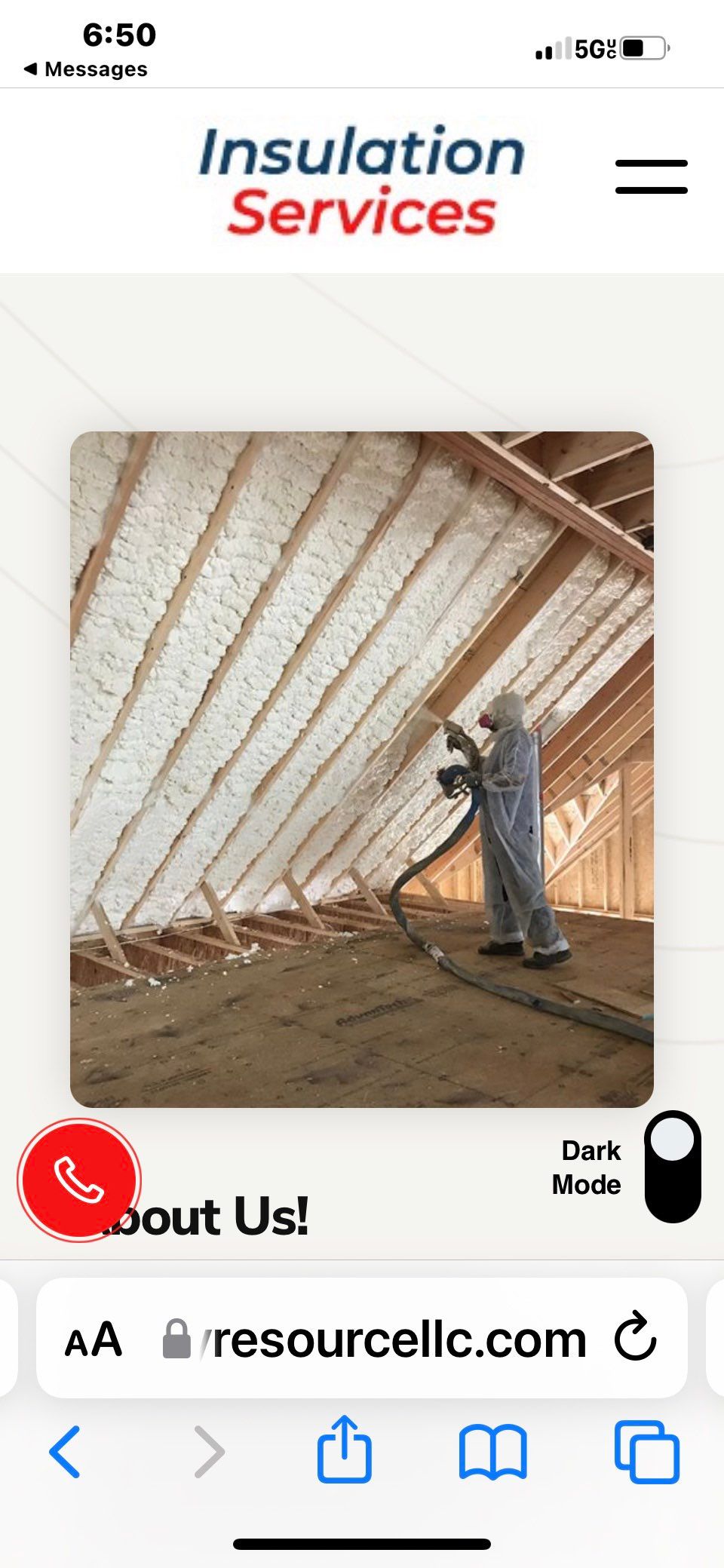Reload the current page
Viewport: 724px width, 1568px height.
pos(635,1337)
